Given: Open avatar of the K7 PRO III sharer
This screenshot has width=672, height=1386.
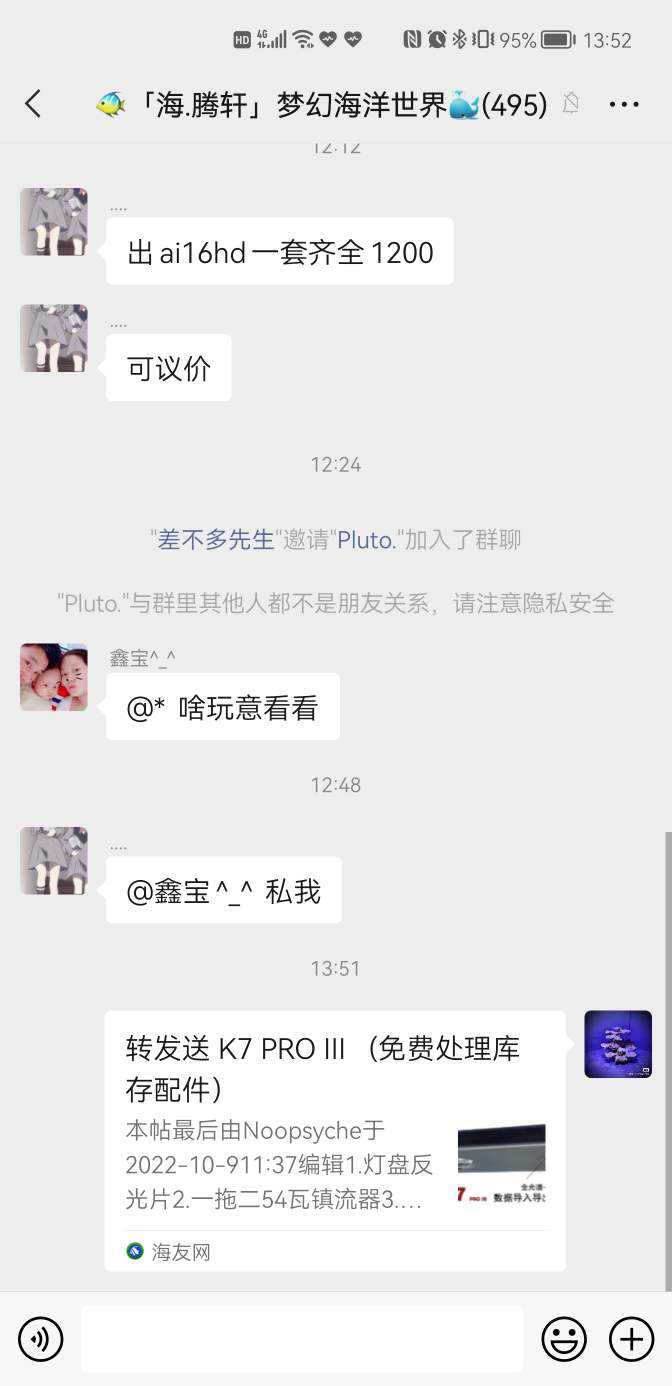Looking at the screenshot, I should click(x=618, y=1044).
